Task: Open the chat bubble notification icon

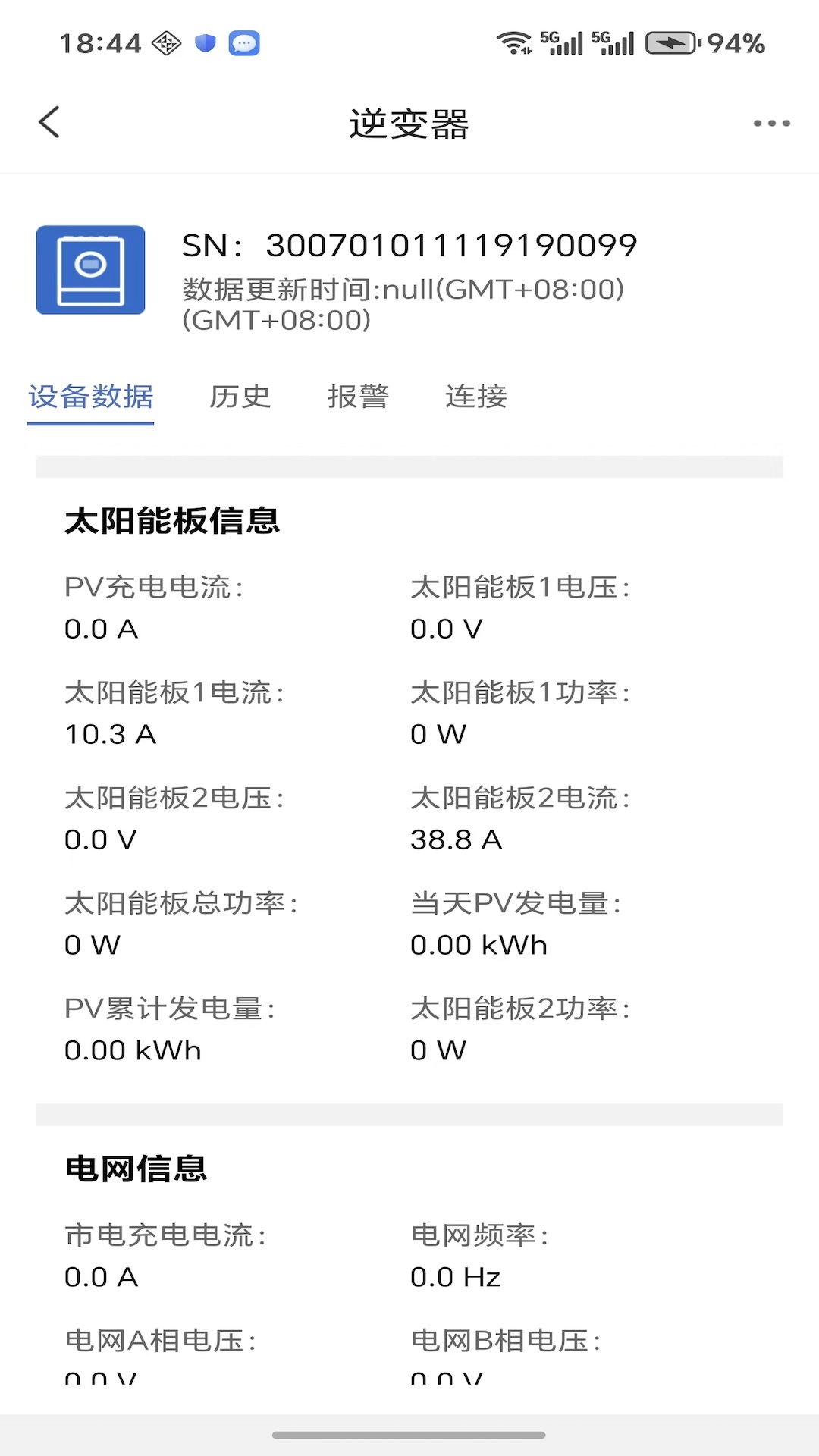Action: [x=243, y=43]
